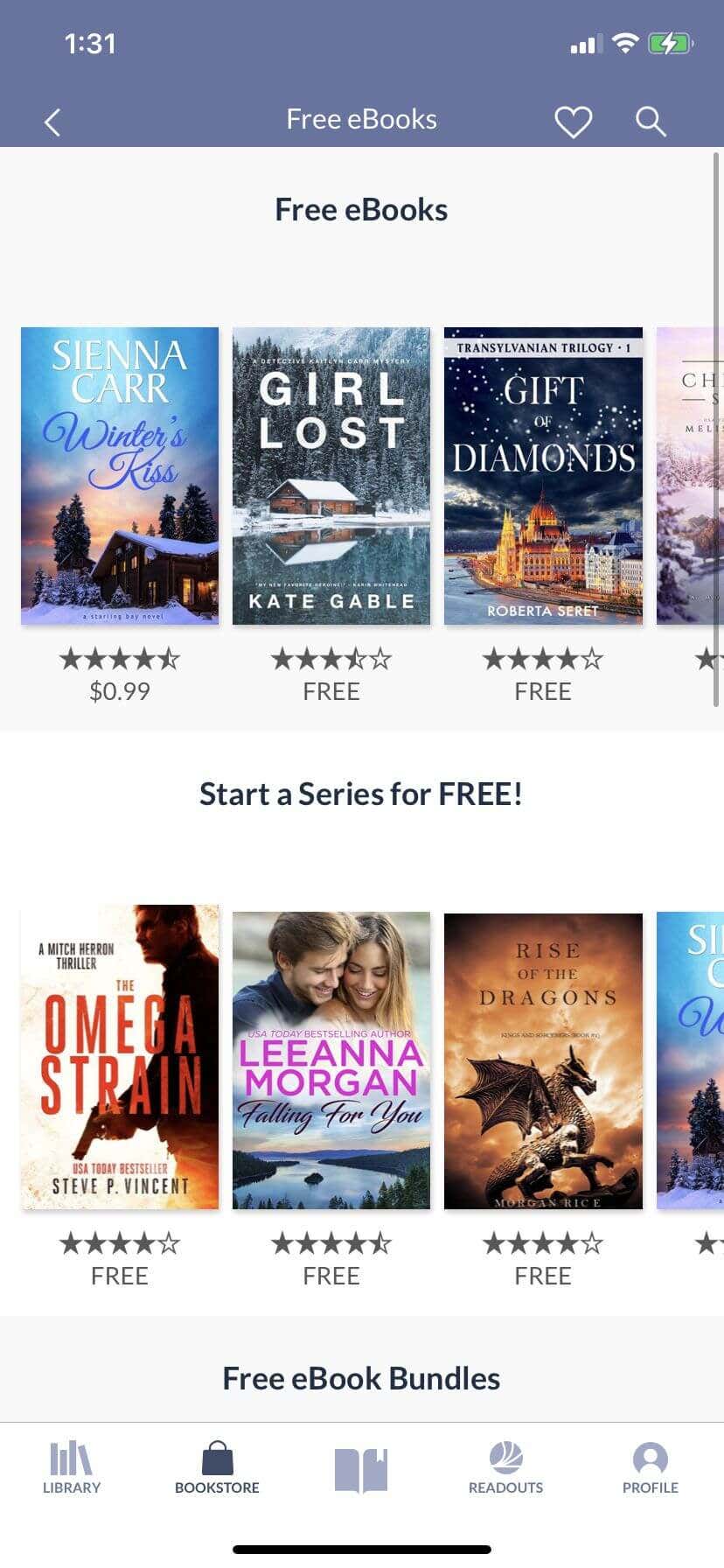Screen dimensions: 724x1568
Task: Select the Bookstore tab
Action: (x=217, y=1468)
